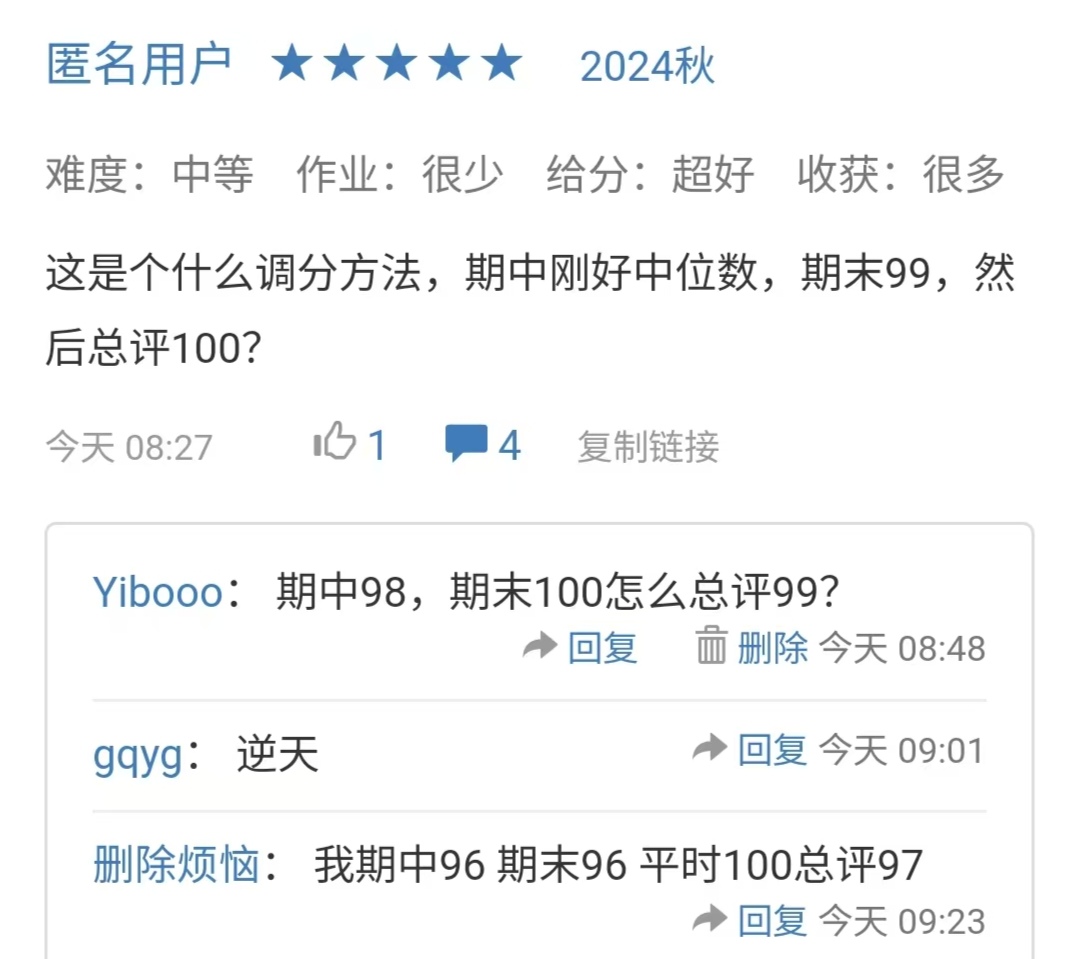Open the 2024秋 semester link
1079x959 pixels.
click(x=647, y=67)
